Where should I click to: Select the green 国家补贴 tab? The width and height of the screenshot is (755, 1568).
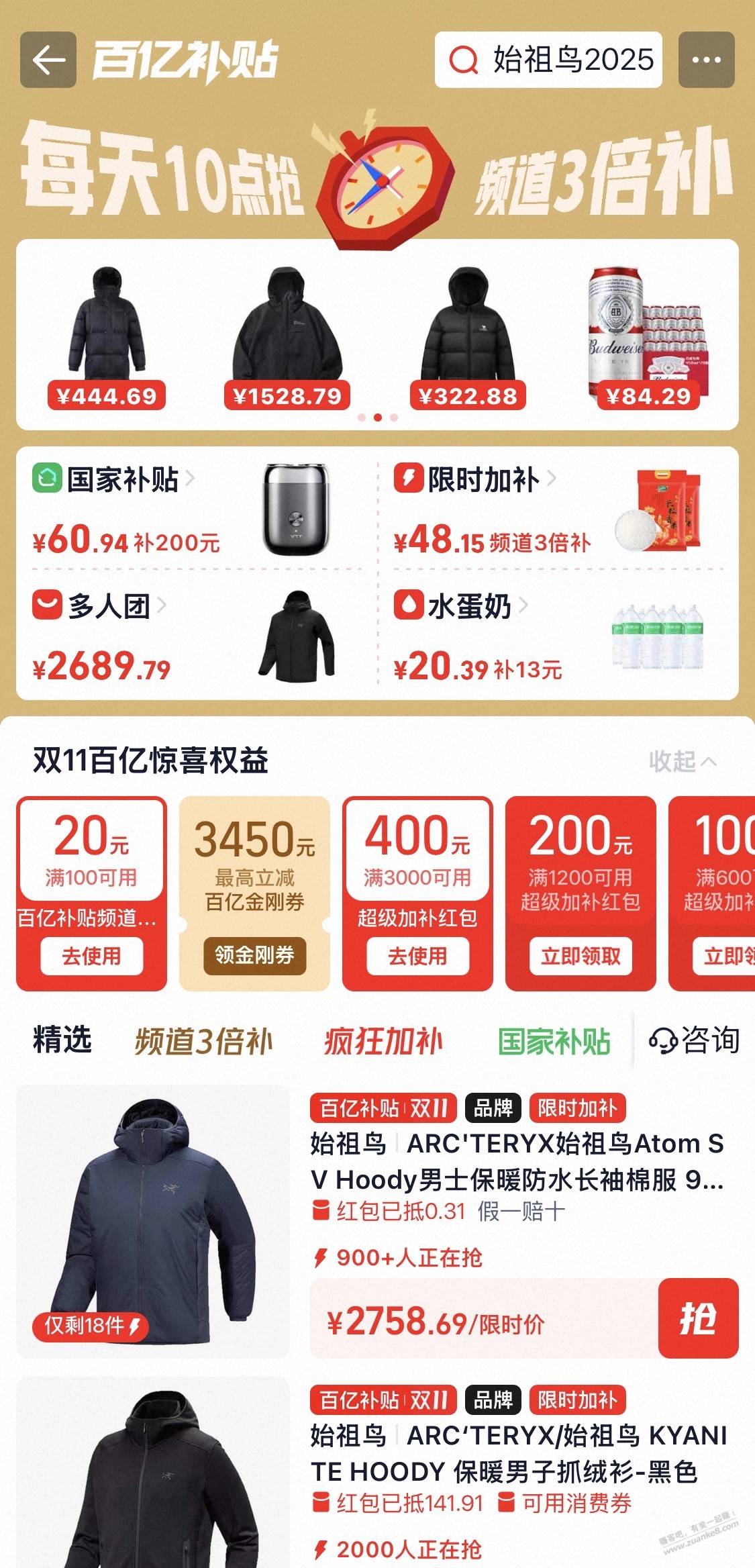554,1042
